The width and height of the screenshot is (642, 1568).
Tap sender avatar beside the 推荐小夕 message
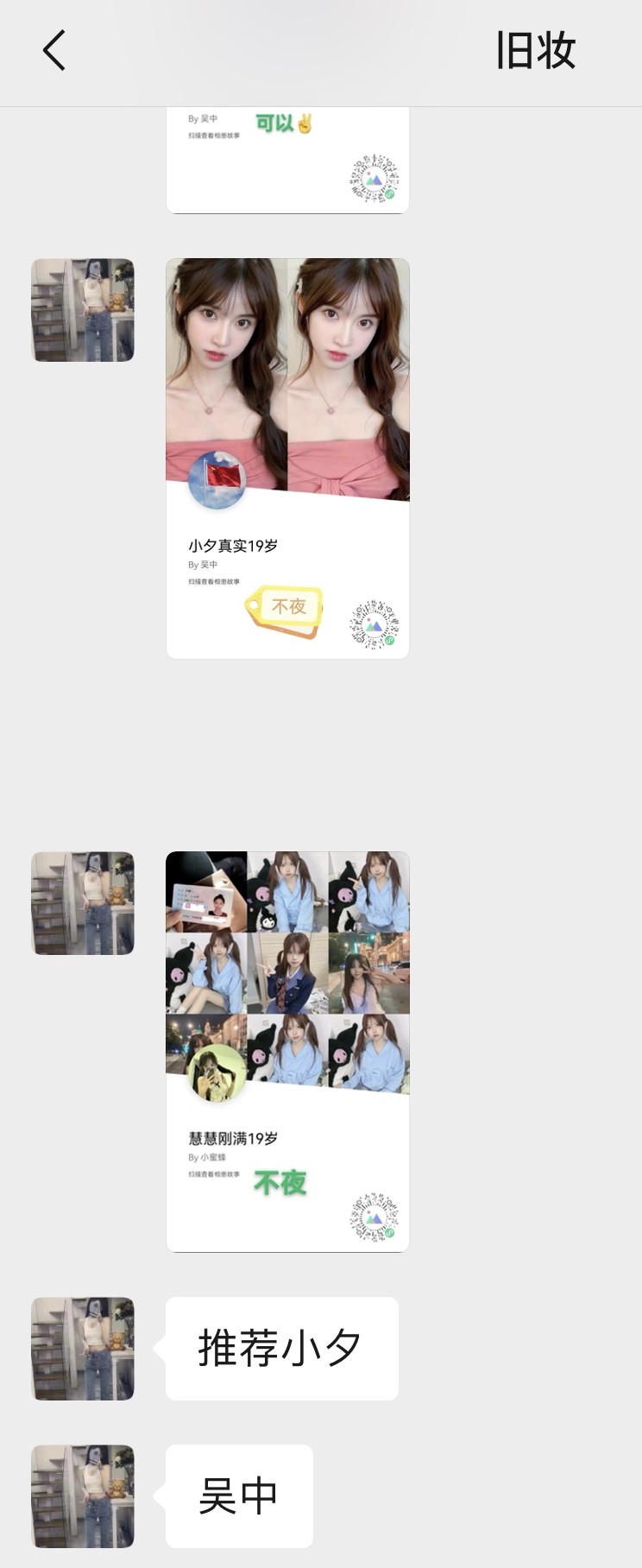[83, 1348]
